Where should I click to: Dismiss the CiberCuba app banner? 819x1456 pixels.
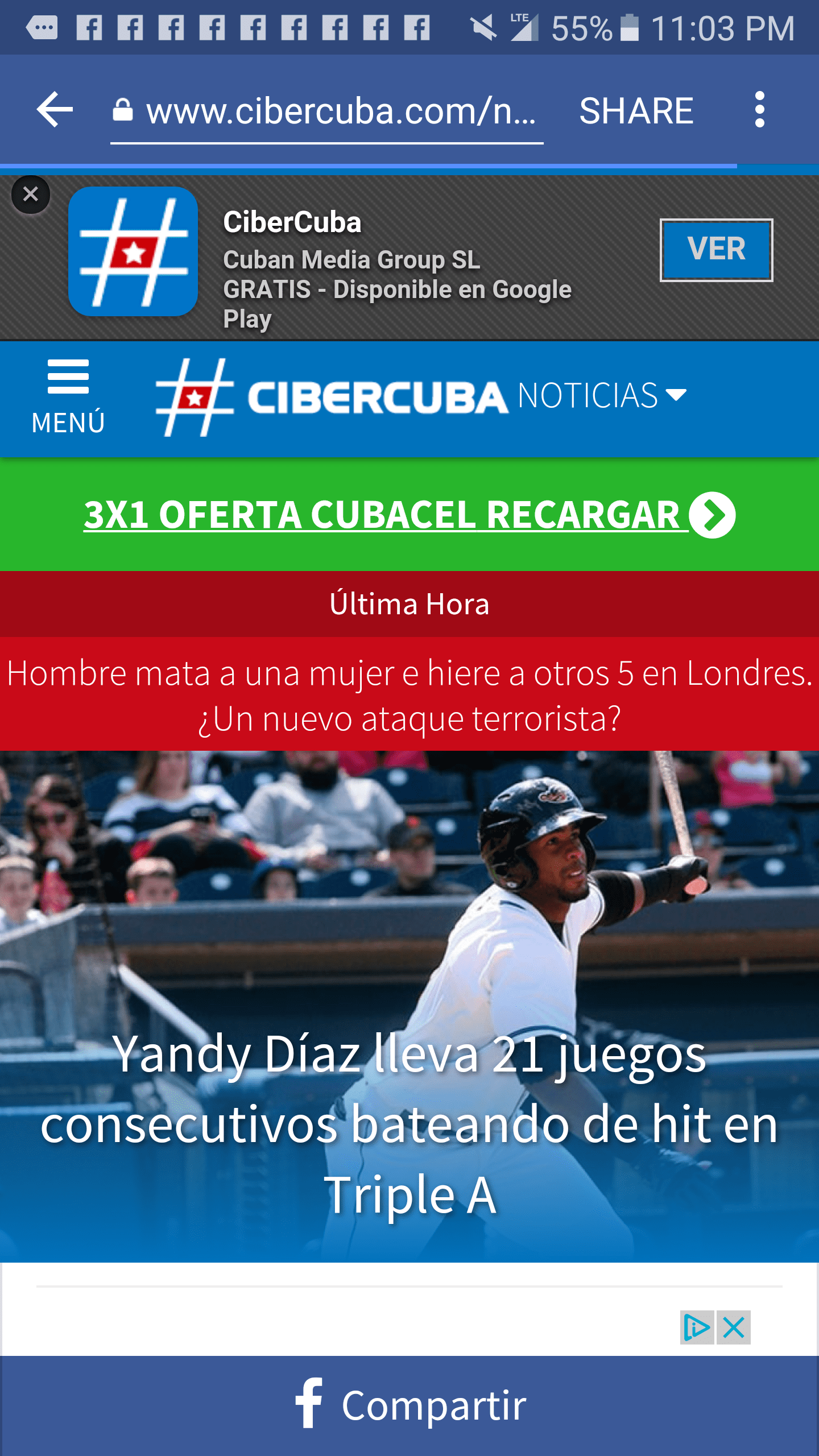(x=31, y=195)
